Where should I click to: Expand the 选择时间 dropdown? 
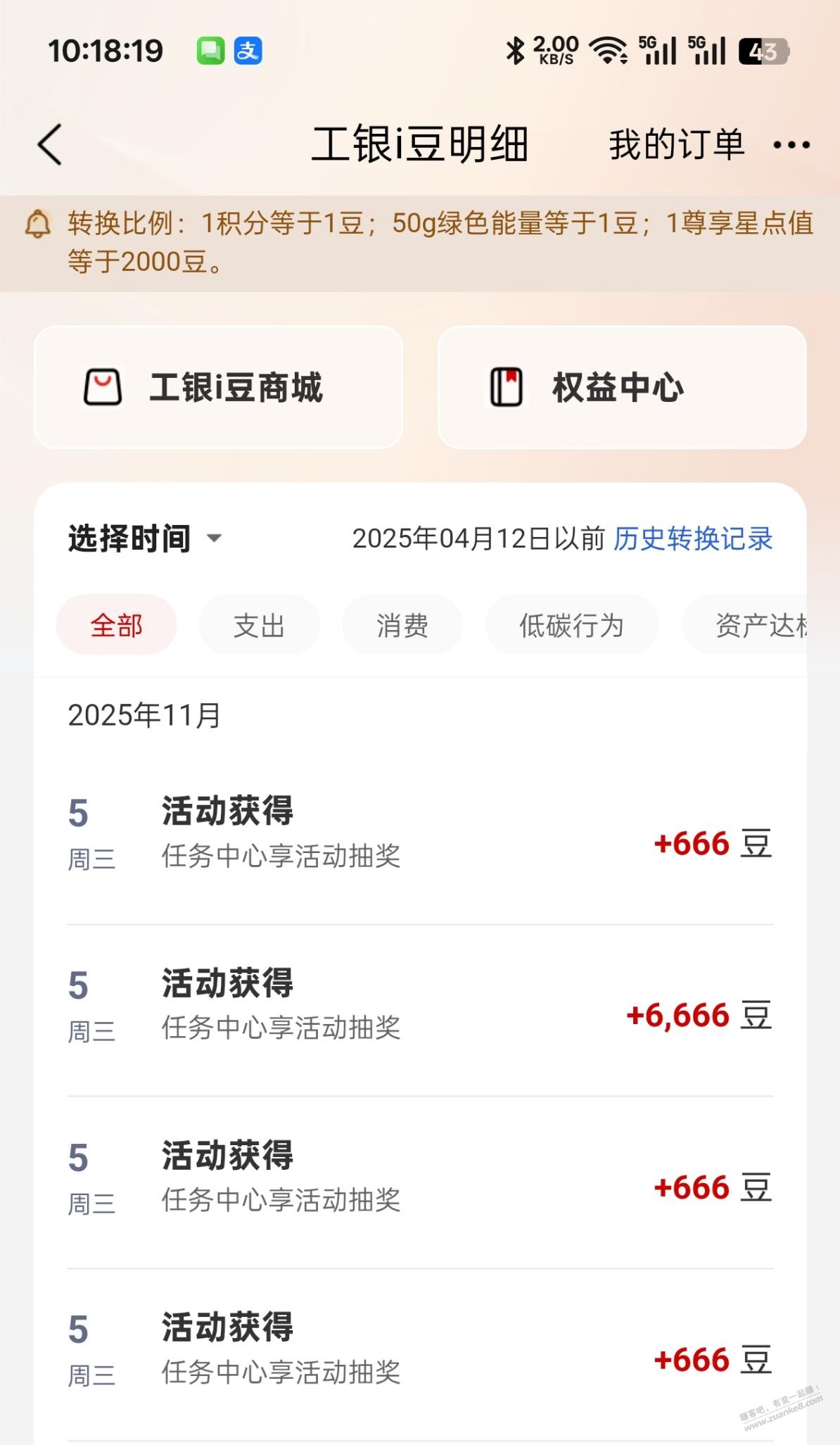pyautogui.click(x=144, y=538)
